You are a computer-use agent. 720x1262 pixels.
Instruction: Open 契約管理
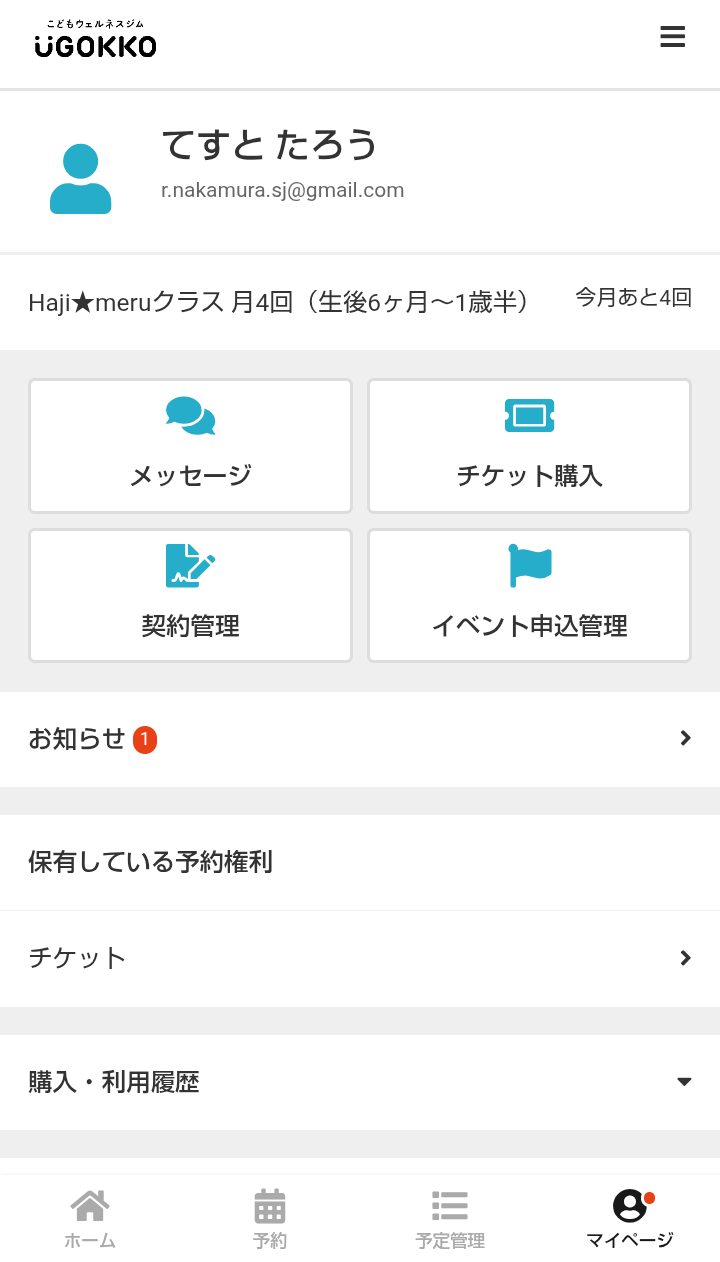pos(190,596)
